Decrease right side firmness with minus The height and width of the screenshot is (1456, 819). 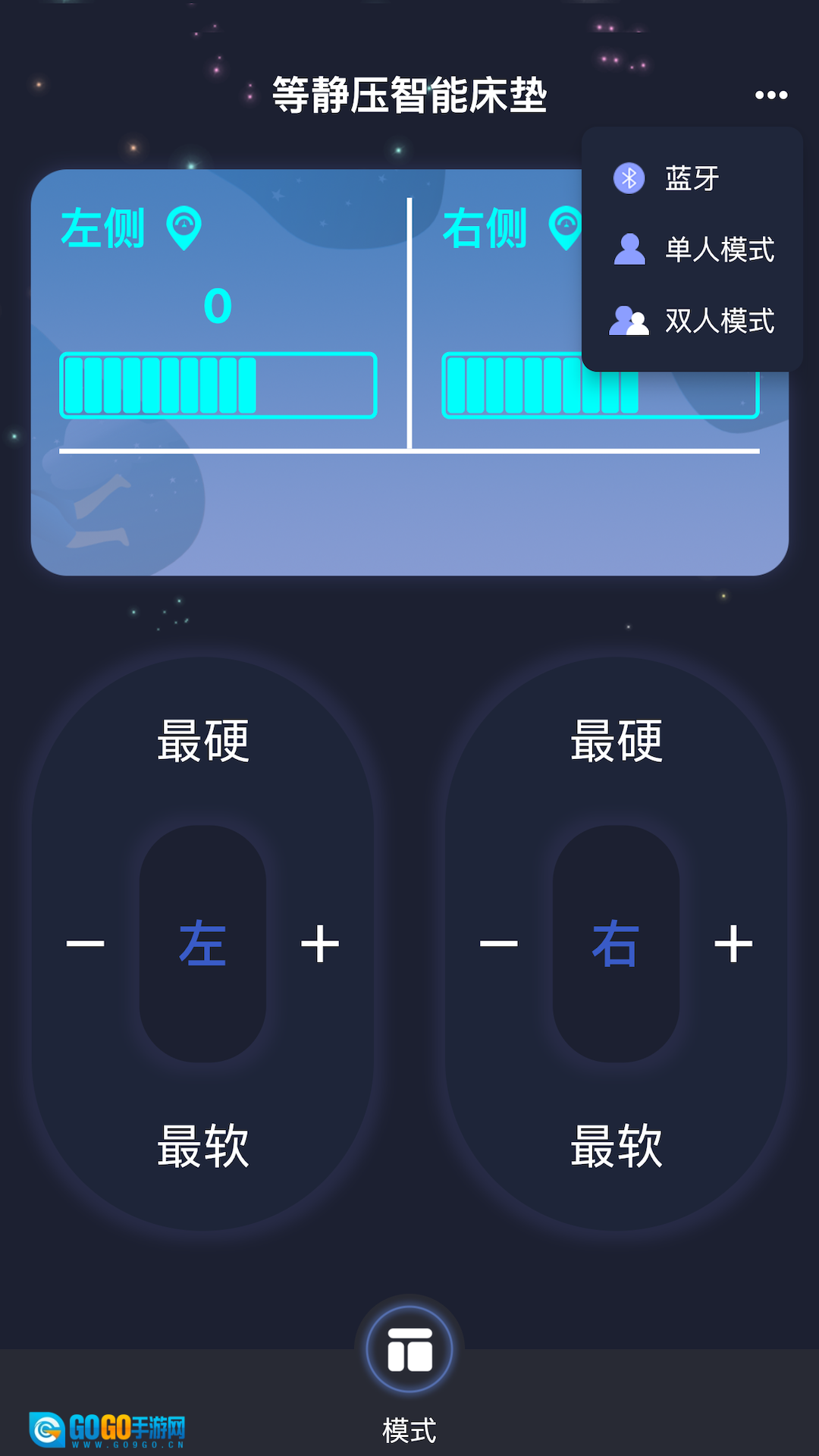coord(499,943)
